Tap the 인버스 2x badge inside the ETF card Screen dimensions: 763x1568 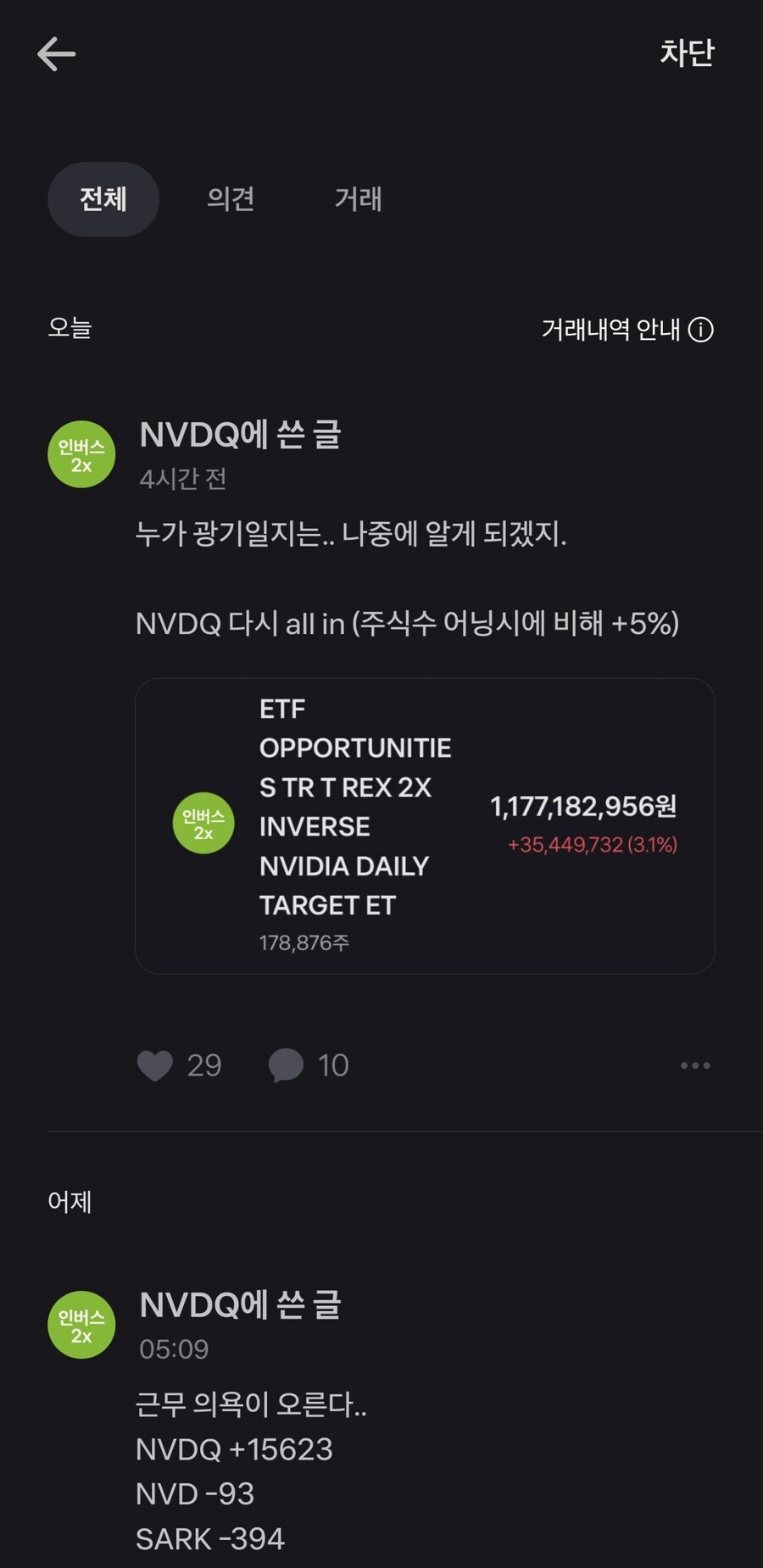click(203, 822)
